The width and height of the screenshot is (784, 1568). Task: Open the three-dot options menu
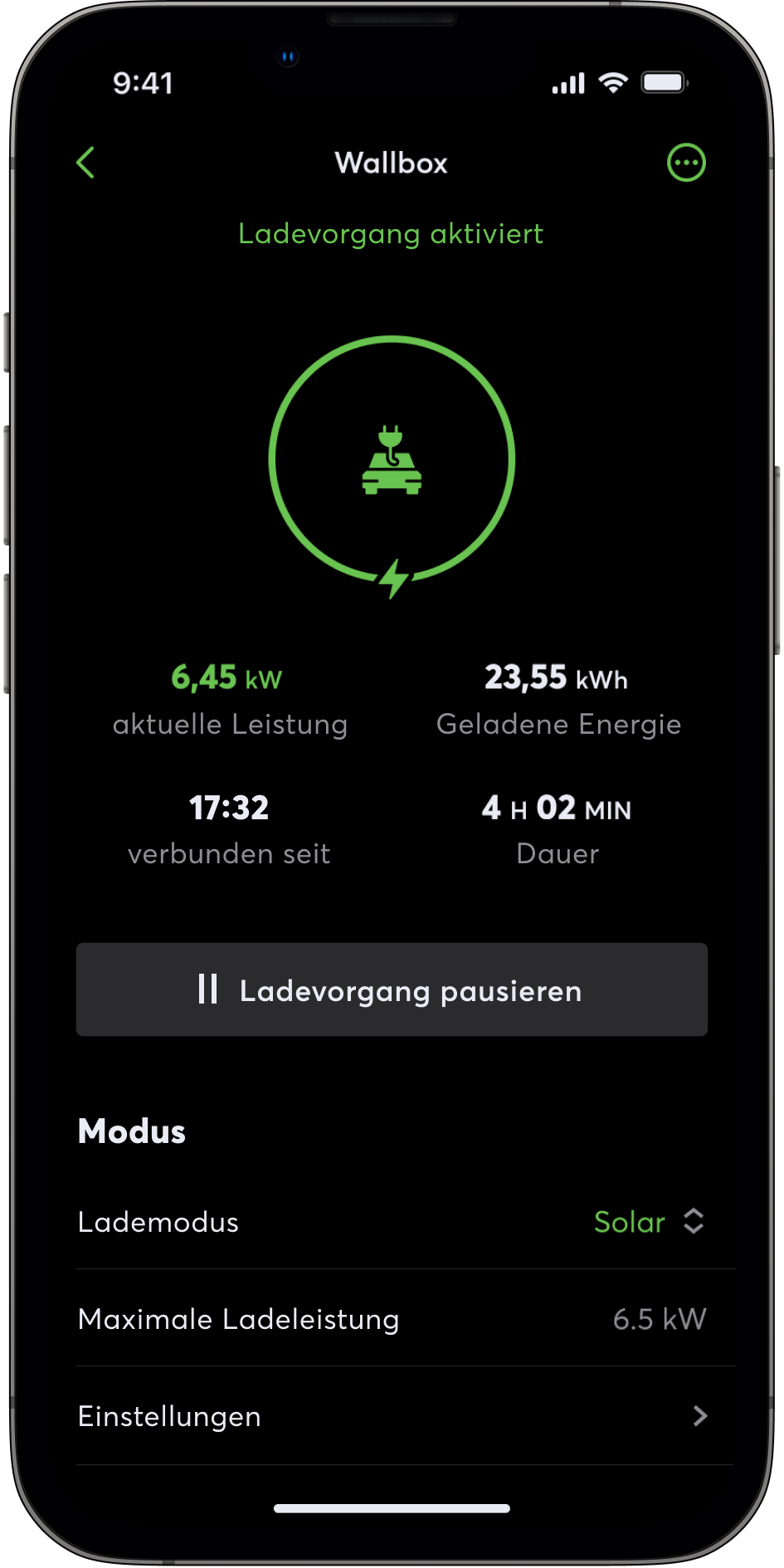coord(686,163)
